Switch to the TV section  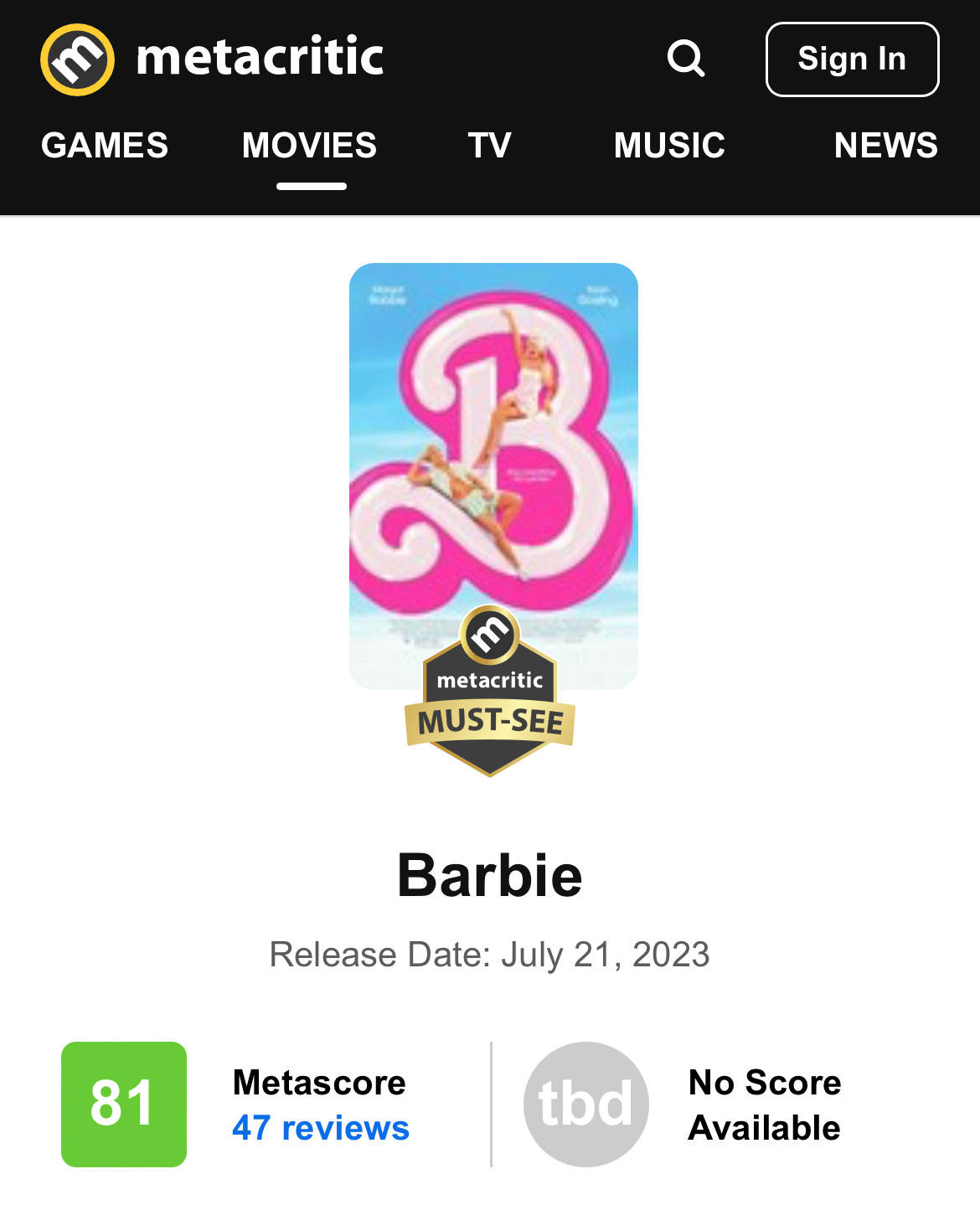click(x=489, y=146)
